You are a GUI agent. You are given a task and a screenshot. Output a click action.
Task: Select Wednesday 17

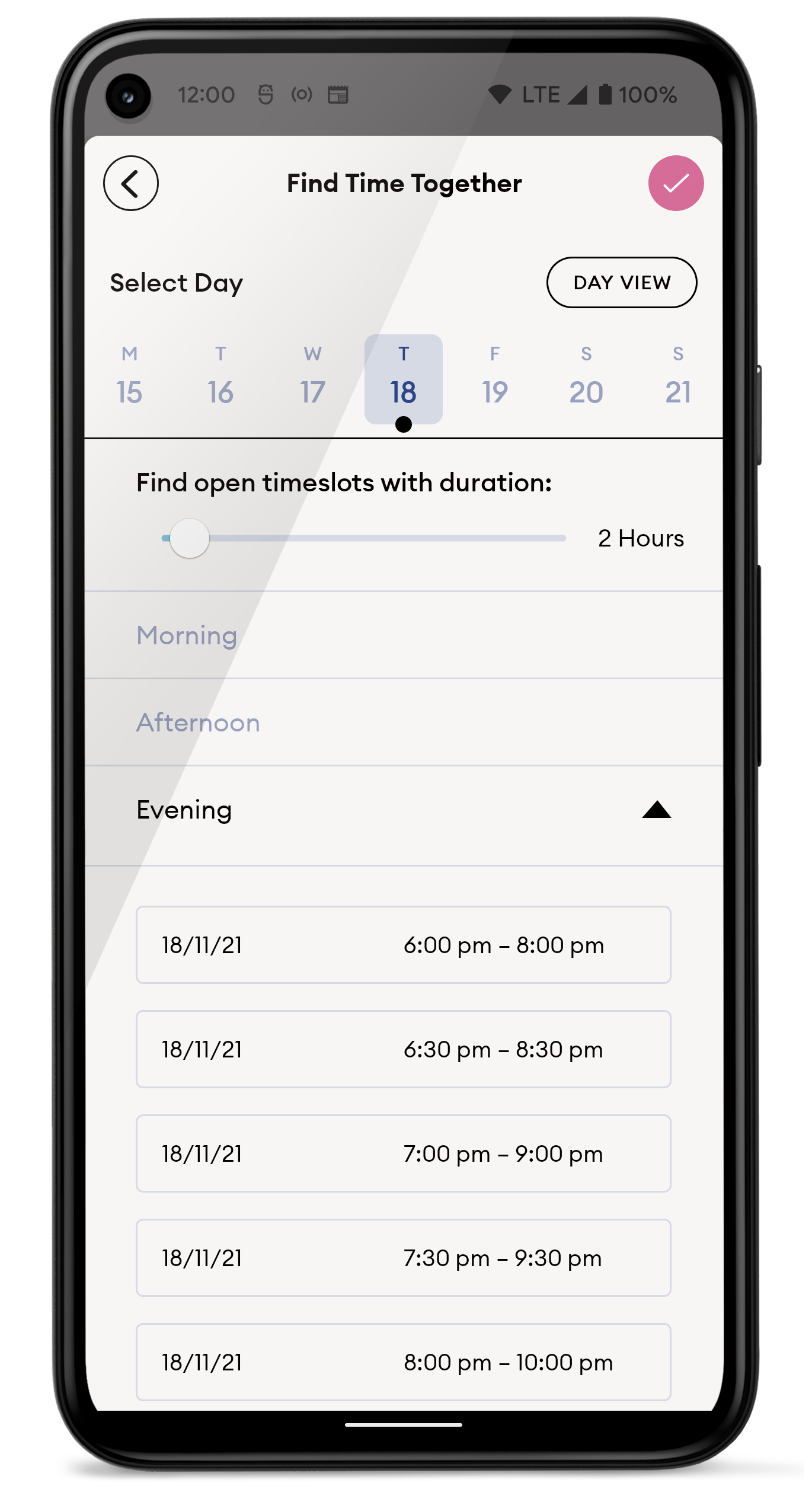tap(312, 378)
